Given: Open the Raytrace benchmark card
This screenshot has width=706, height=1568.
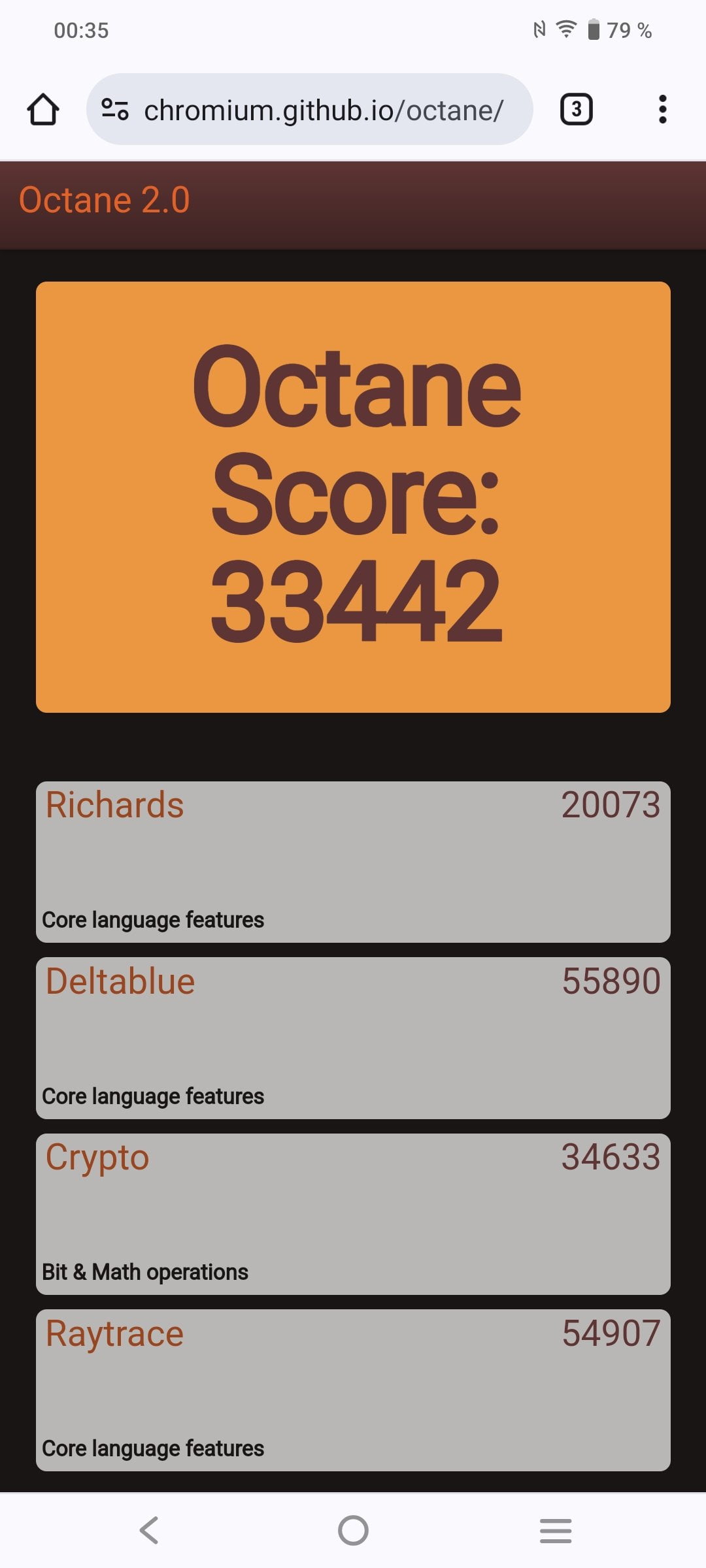Looking at the screenshot, I should [x=353, y=1390].
